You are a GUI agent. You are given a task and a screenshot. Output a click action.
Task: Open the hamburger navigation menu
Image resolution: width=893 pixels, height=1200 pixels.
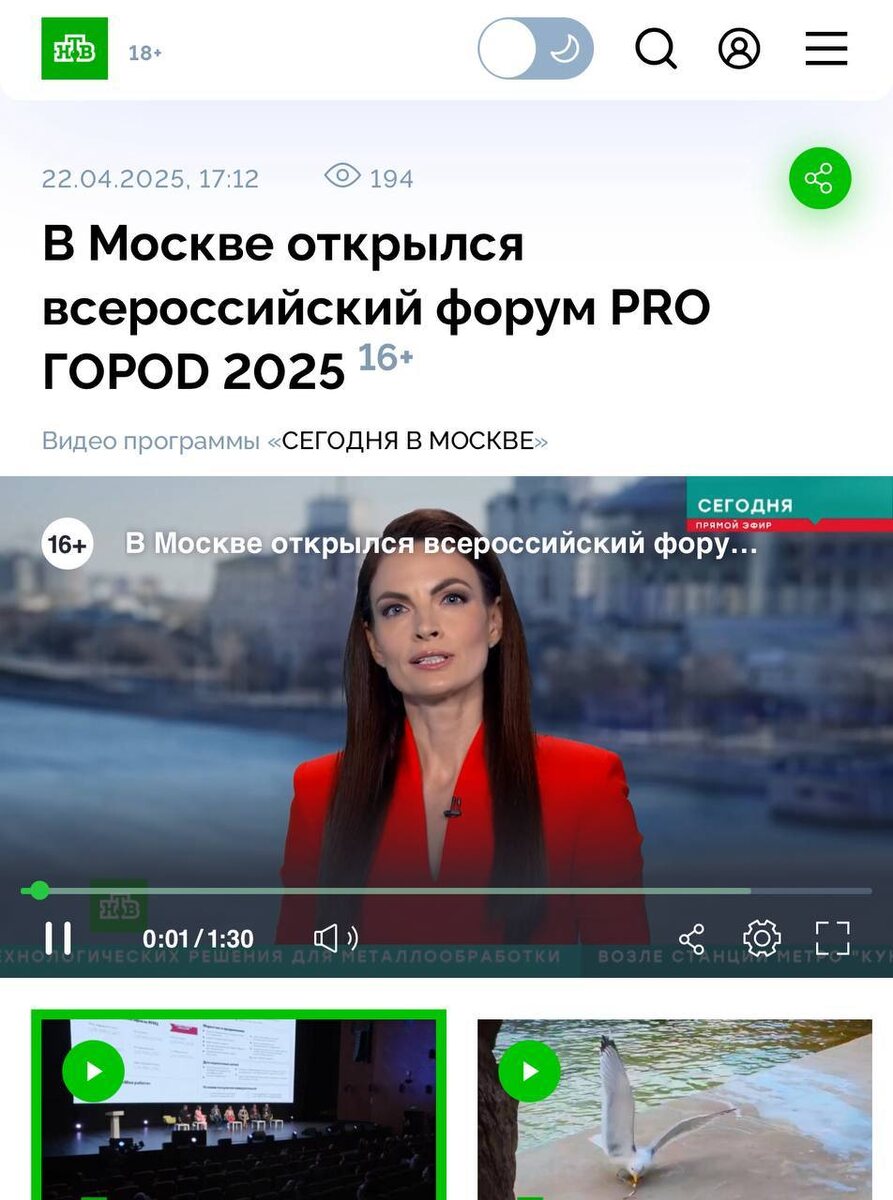(x=826, y=49)
